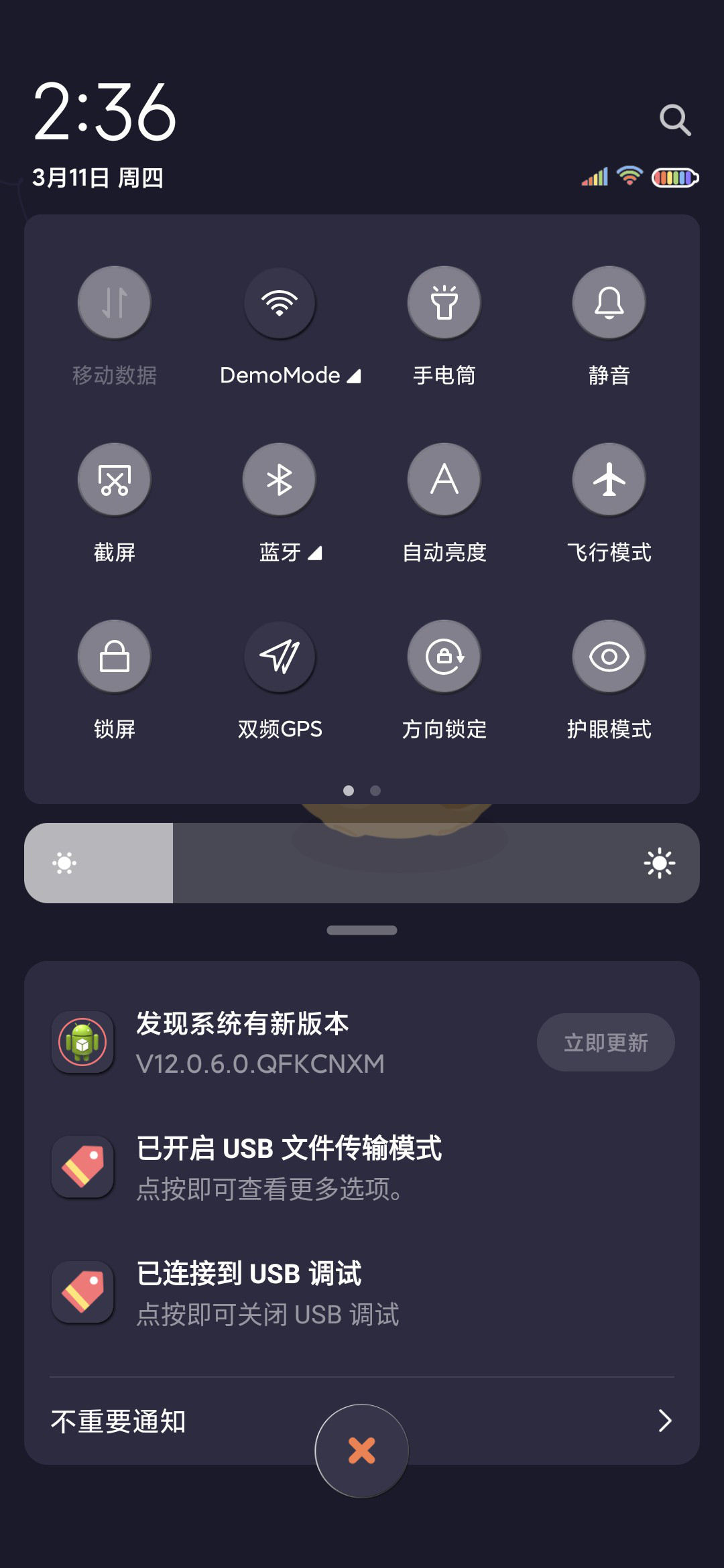Toggle the 蓝牙 Bluetooth tile
Image resolution: width=724 pixels, height=1568 pixels.
280,479
